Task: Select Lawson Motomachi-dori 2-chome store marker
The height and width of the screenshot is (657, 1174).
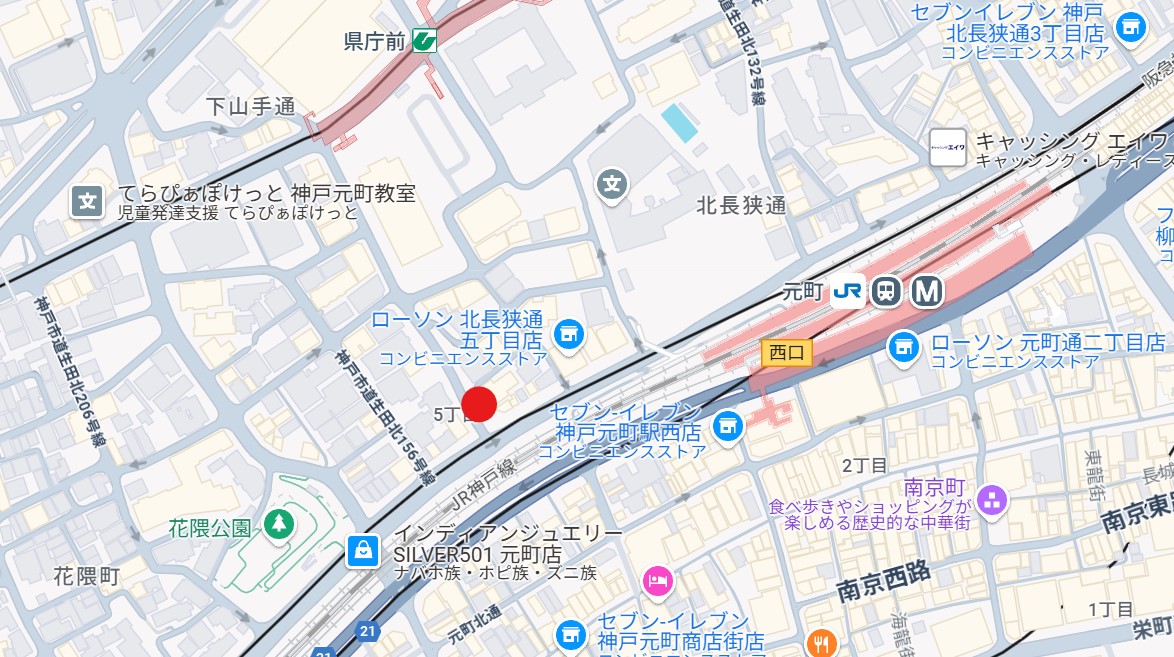Action: point(904,347)
